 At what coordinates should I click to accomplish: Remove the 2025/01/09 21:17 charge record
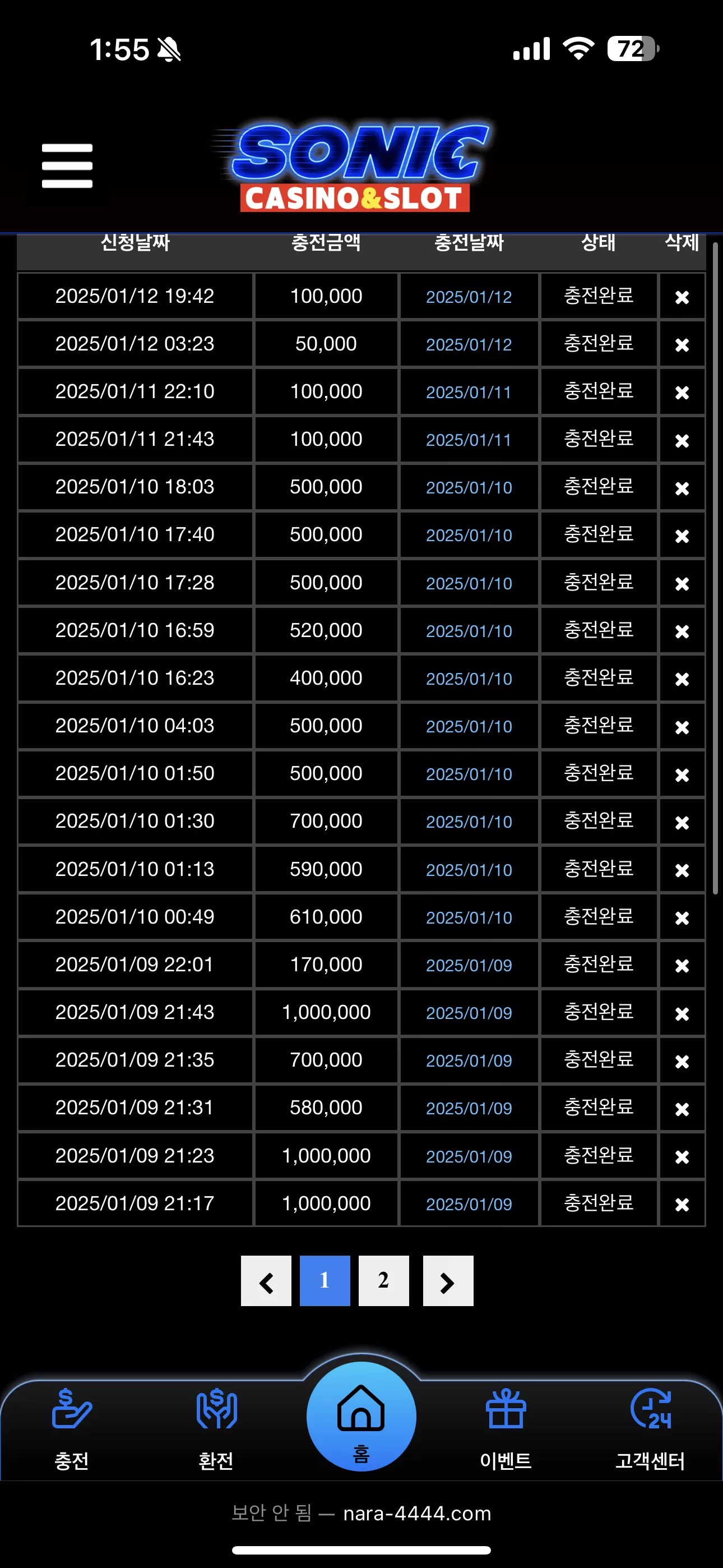[x=682, y=1204]
